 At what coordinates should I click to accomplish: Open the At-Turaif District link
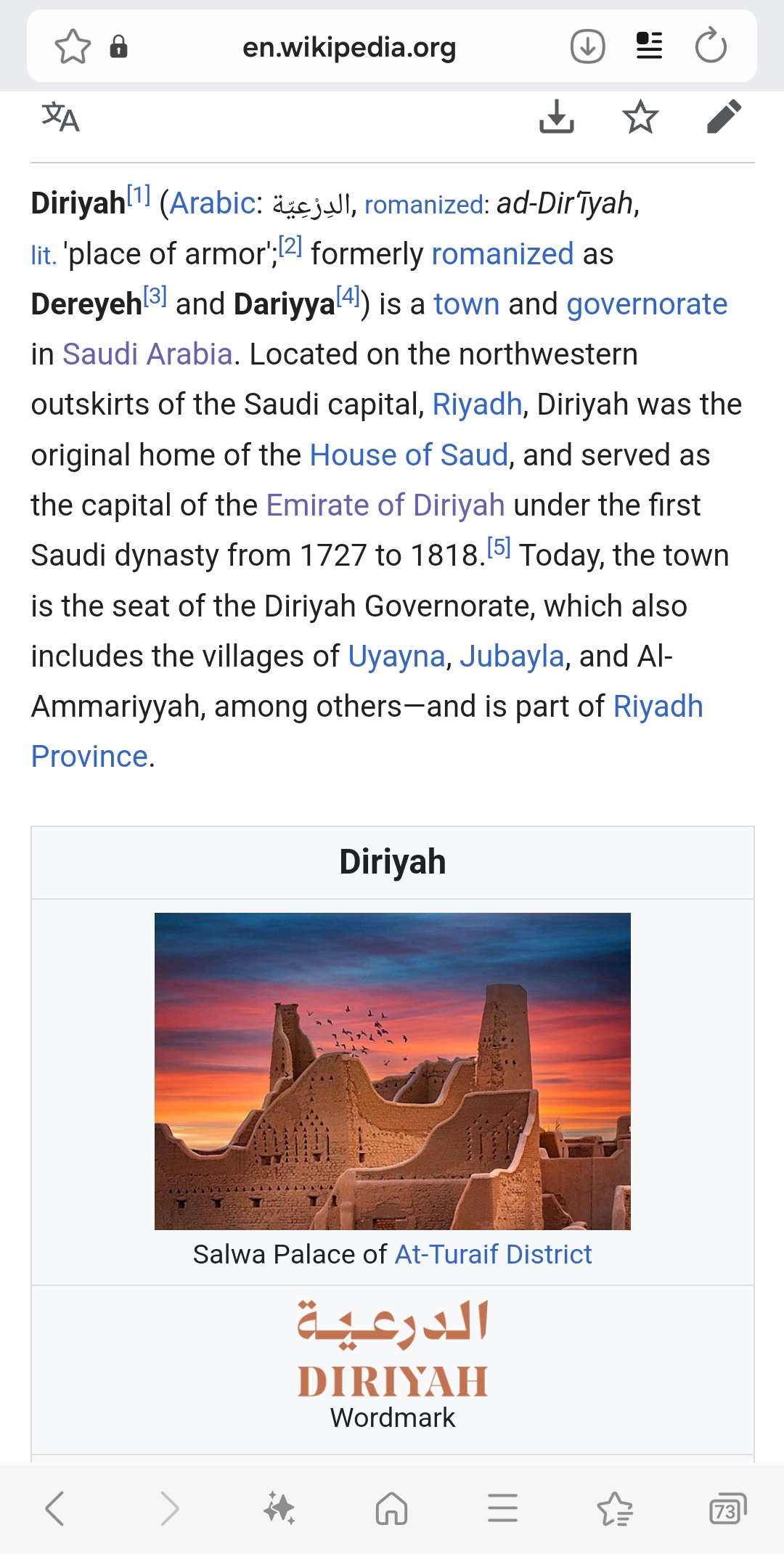click(x=493, y=1254)
